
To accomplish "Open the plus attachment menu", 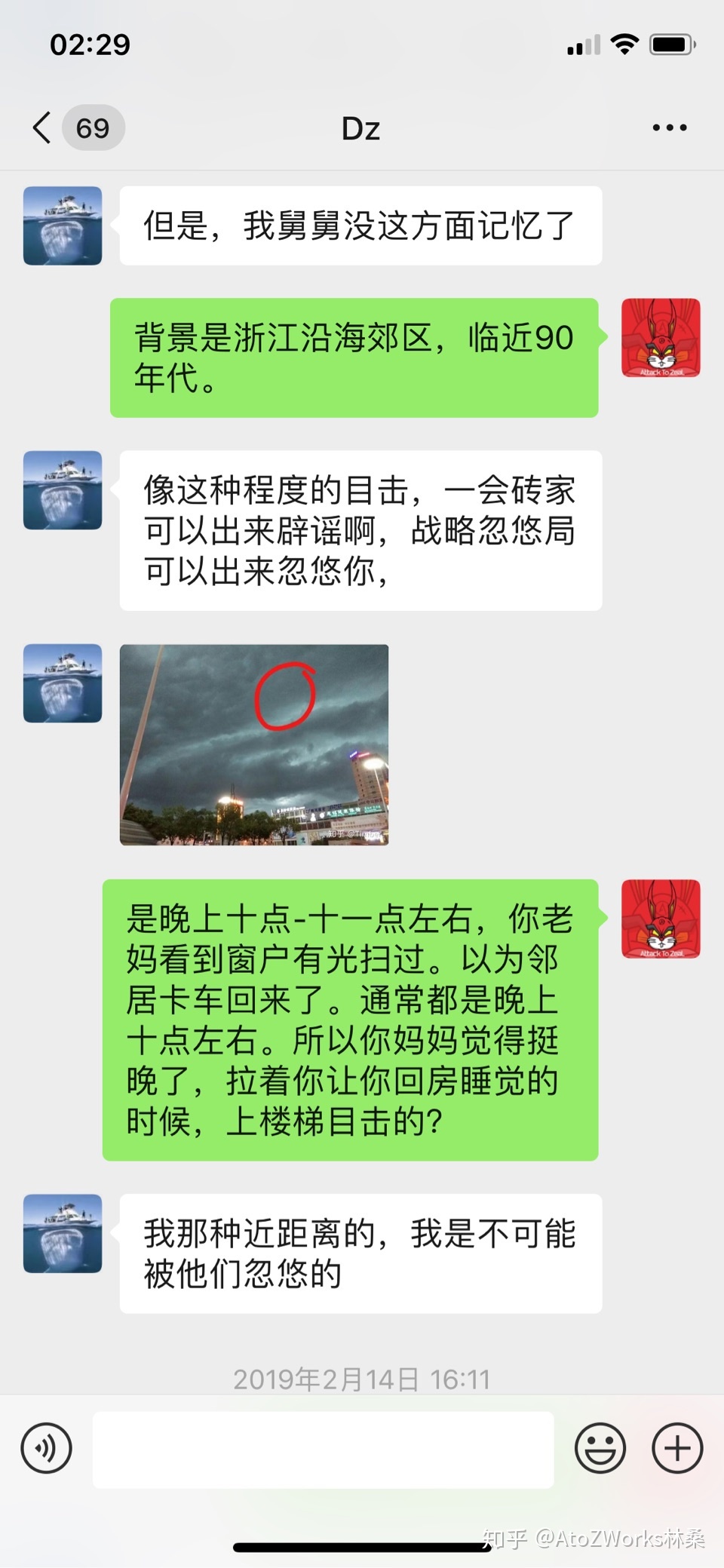I will coord(676,1448).
